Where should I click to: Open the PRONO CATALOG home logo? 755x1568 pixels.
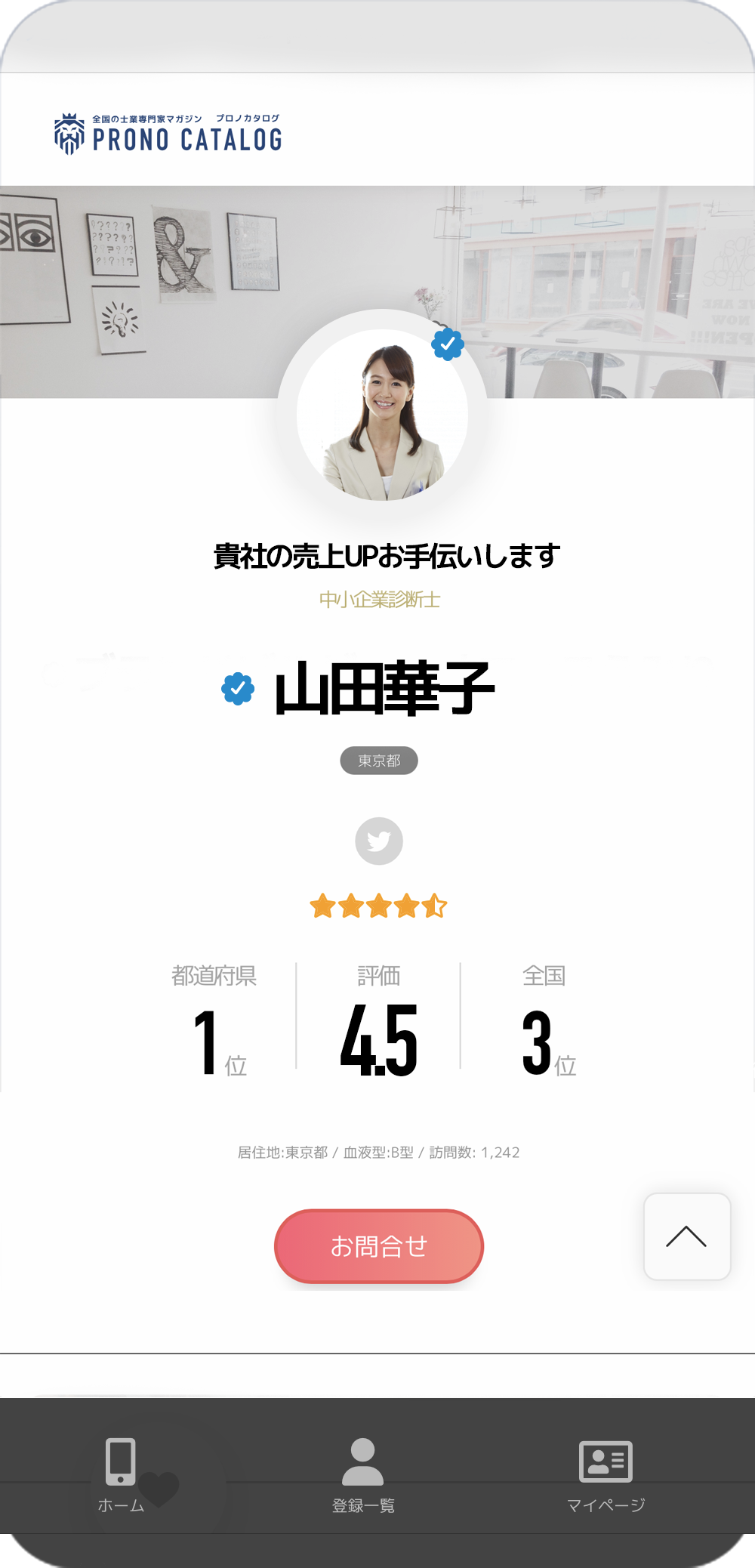(168, 134)
